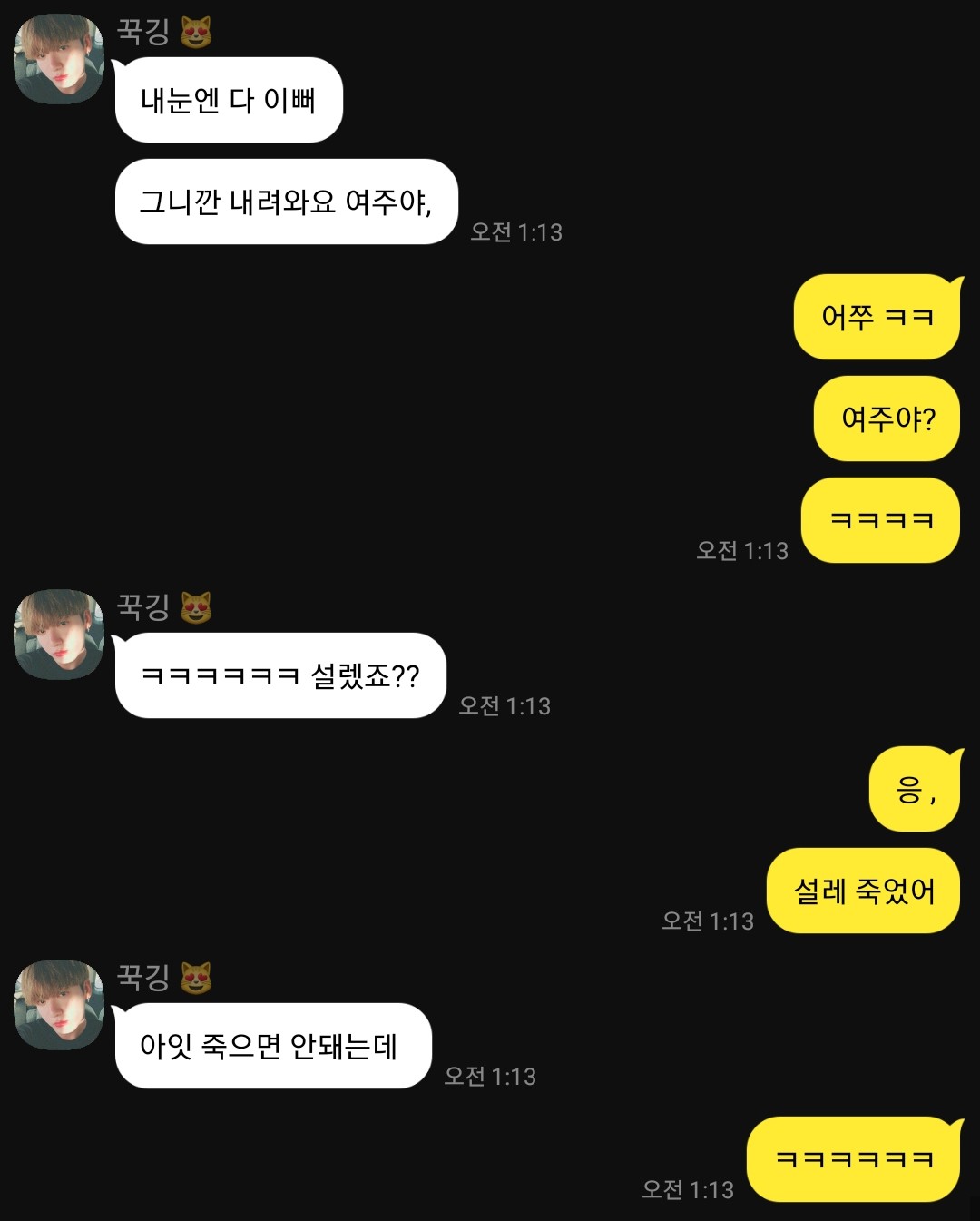View 꾹깅's profile picture by "아잇 죽으면 안돼는데"
The image size is (980, 1221).
[59, 1005]
